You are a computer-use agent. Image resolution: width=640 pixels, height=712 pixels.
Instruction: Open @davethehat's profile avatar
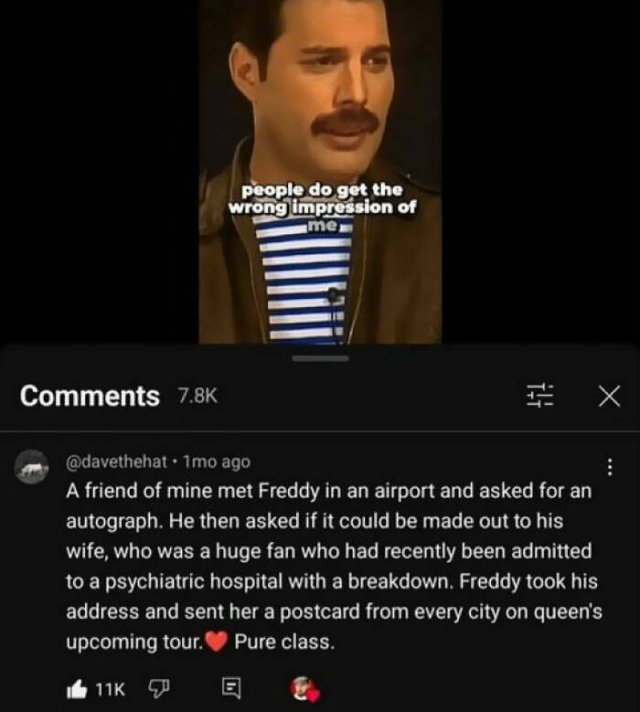(x=34, y=467)
